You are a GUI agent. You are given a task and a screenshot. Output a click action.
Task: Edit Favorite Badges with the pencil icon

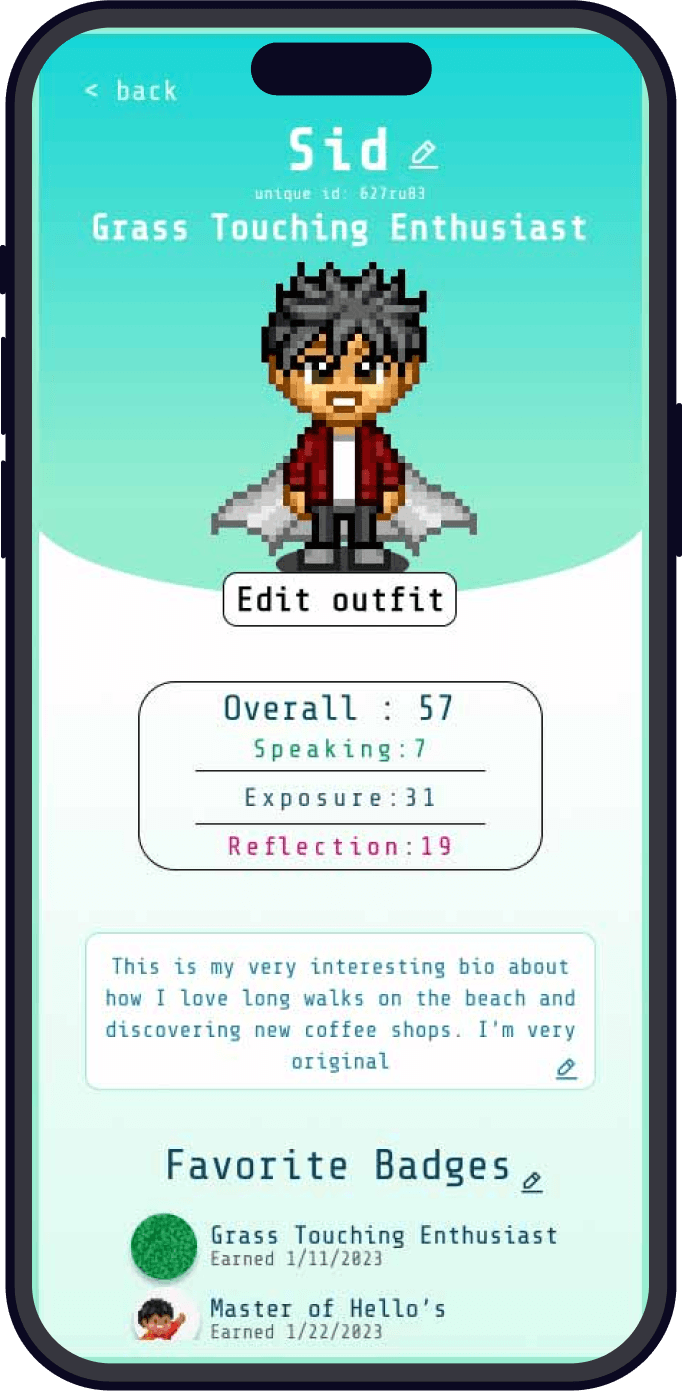(x=532, y=1182)
